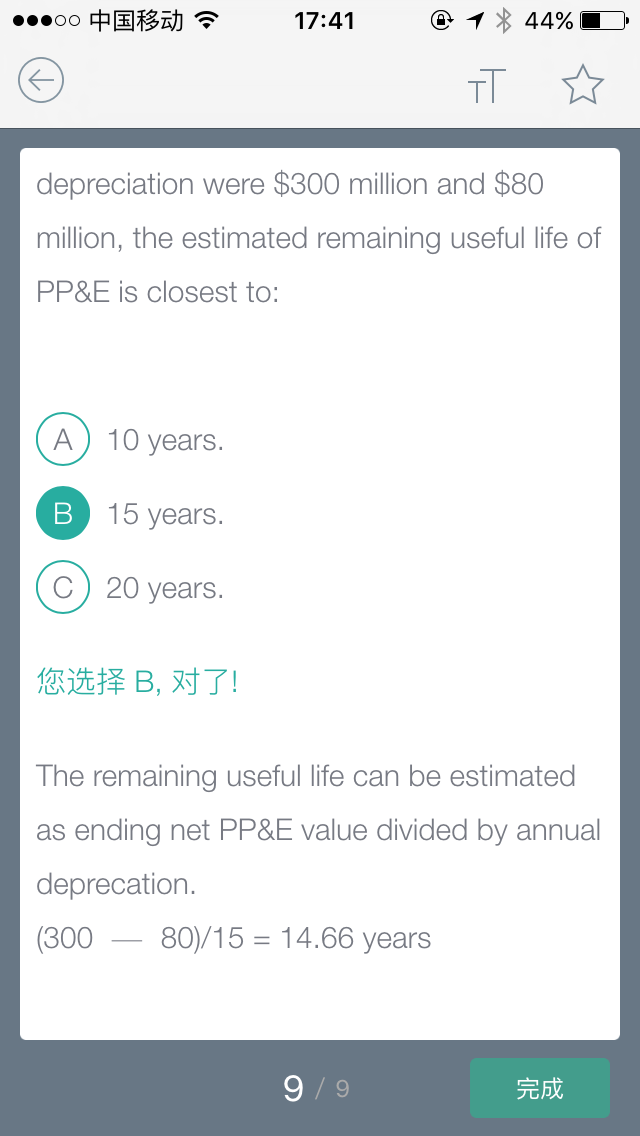Favorite this question with the star
Screen dimensions: 640x1136
583,84
